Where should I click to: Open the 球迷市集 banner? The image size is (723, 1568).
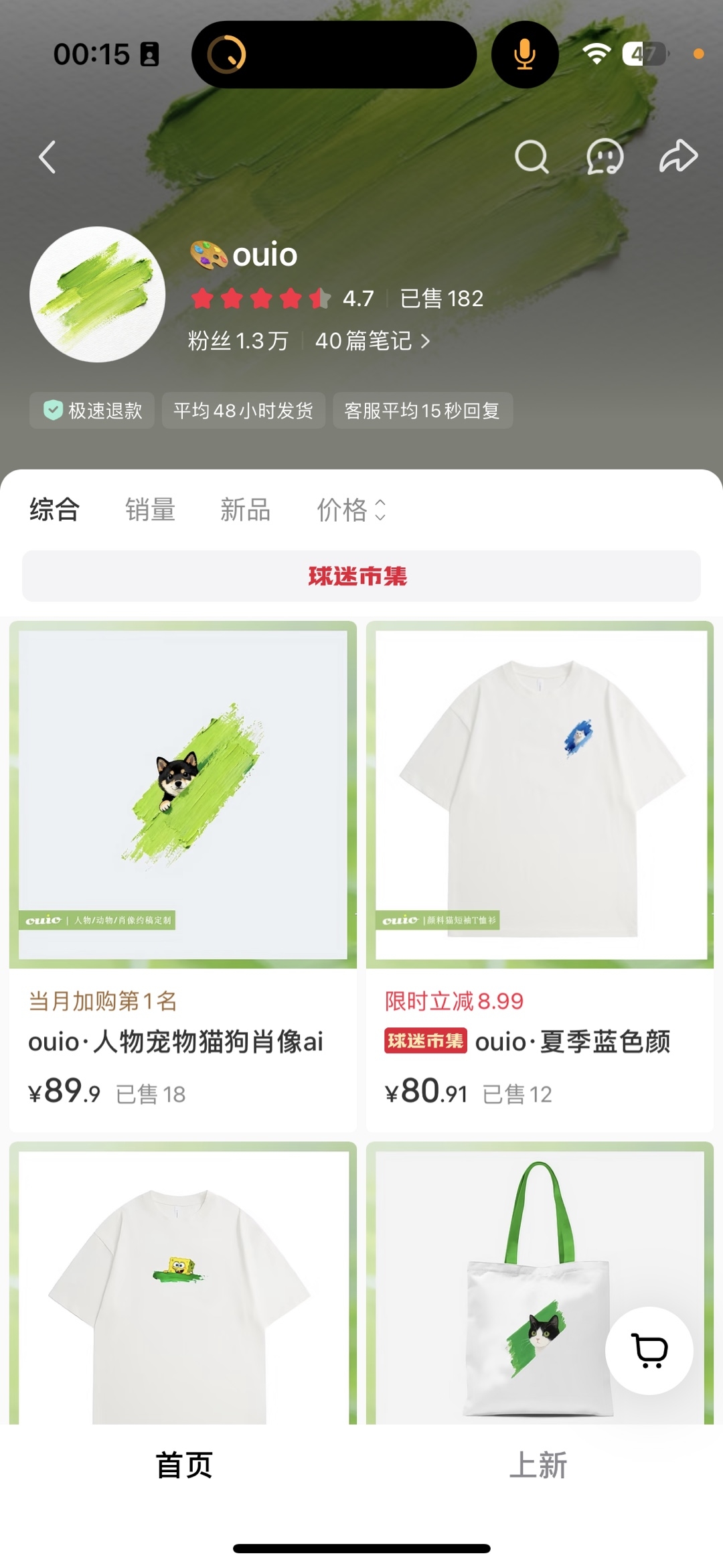click(361, 576)
